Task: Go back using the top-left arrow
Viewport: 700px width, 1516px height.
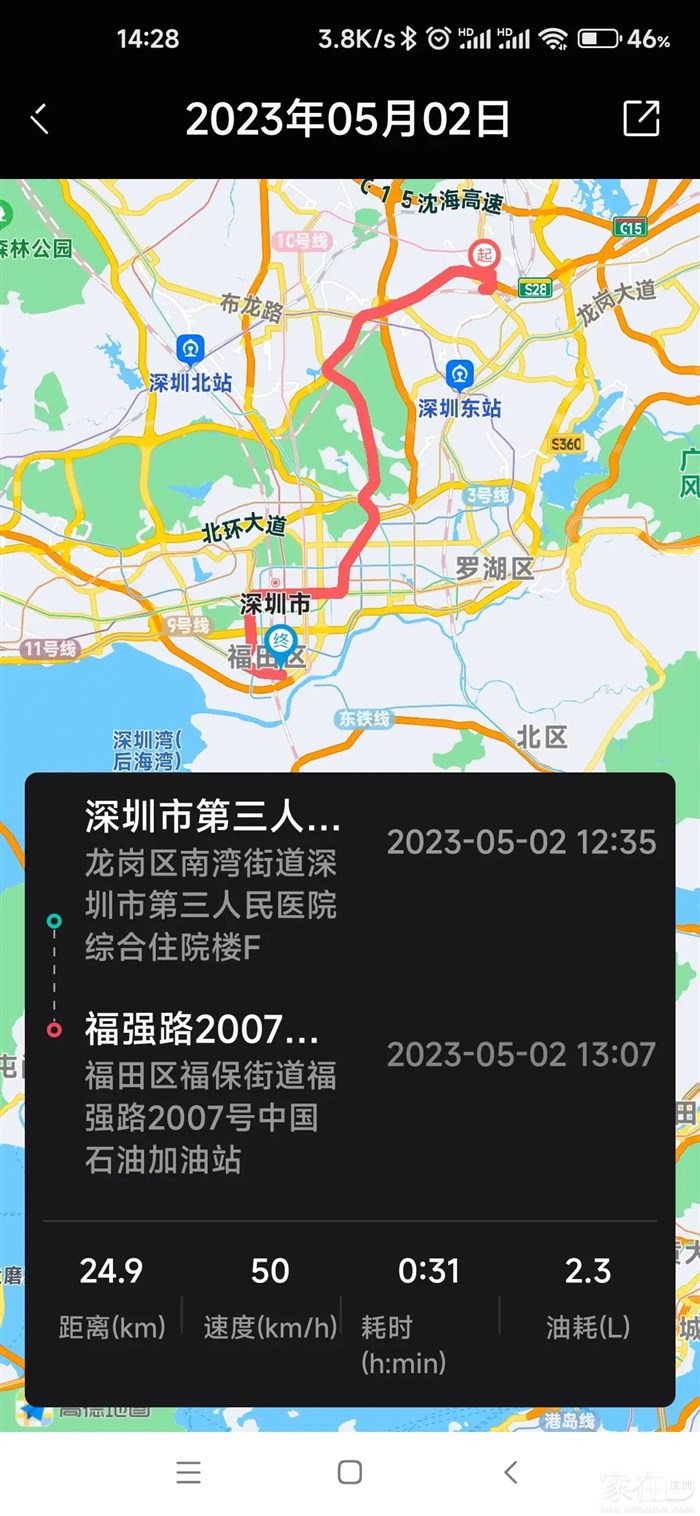Action: (40, 119)
